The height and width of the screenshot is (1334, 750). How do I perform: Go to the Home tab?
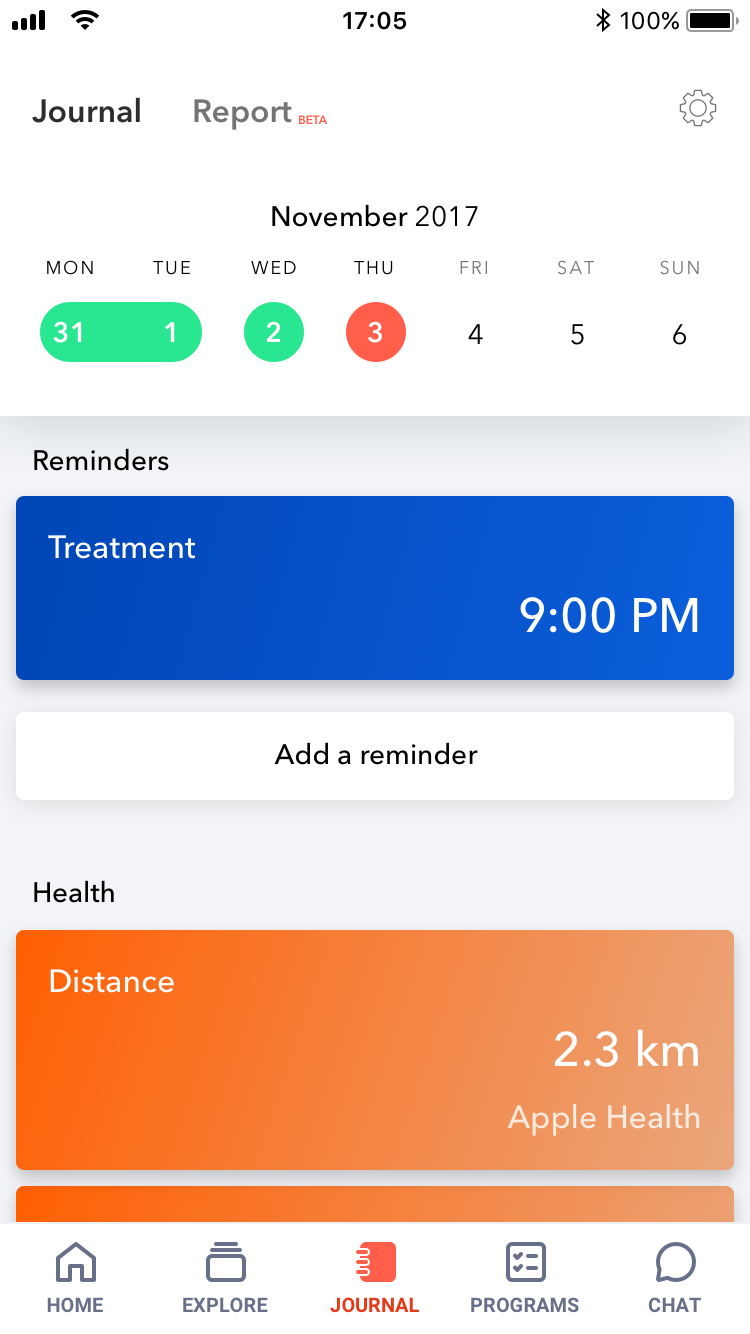[x=75, y=1277]
